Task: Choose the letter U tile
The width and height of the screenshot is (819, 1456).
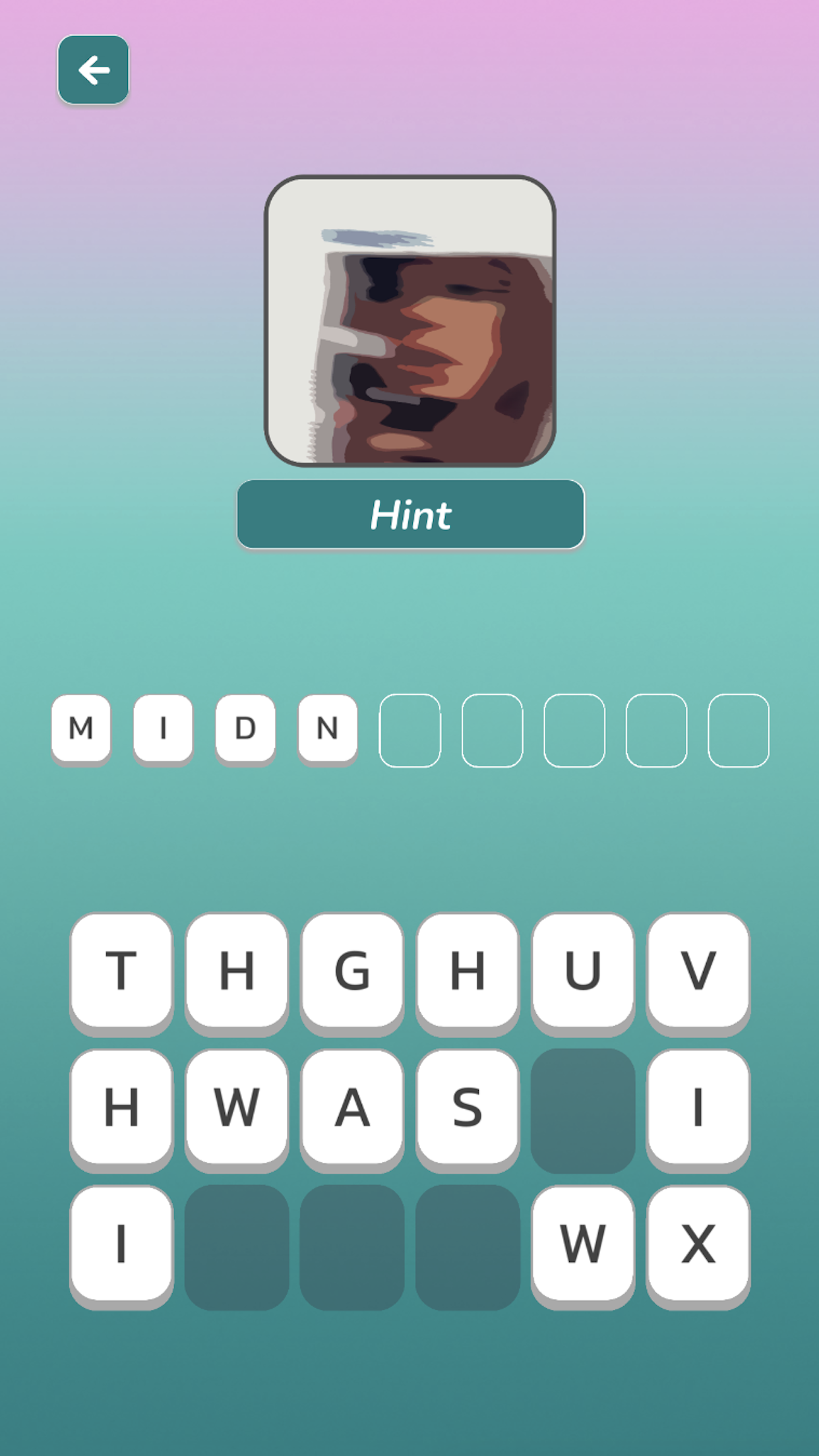Action: tap(582, 969)
